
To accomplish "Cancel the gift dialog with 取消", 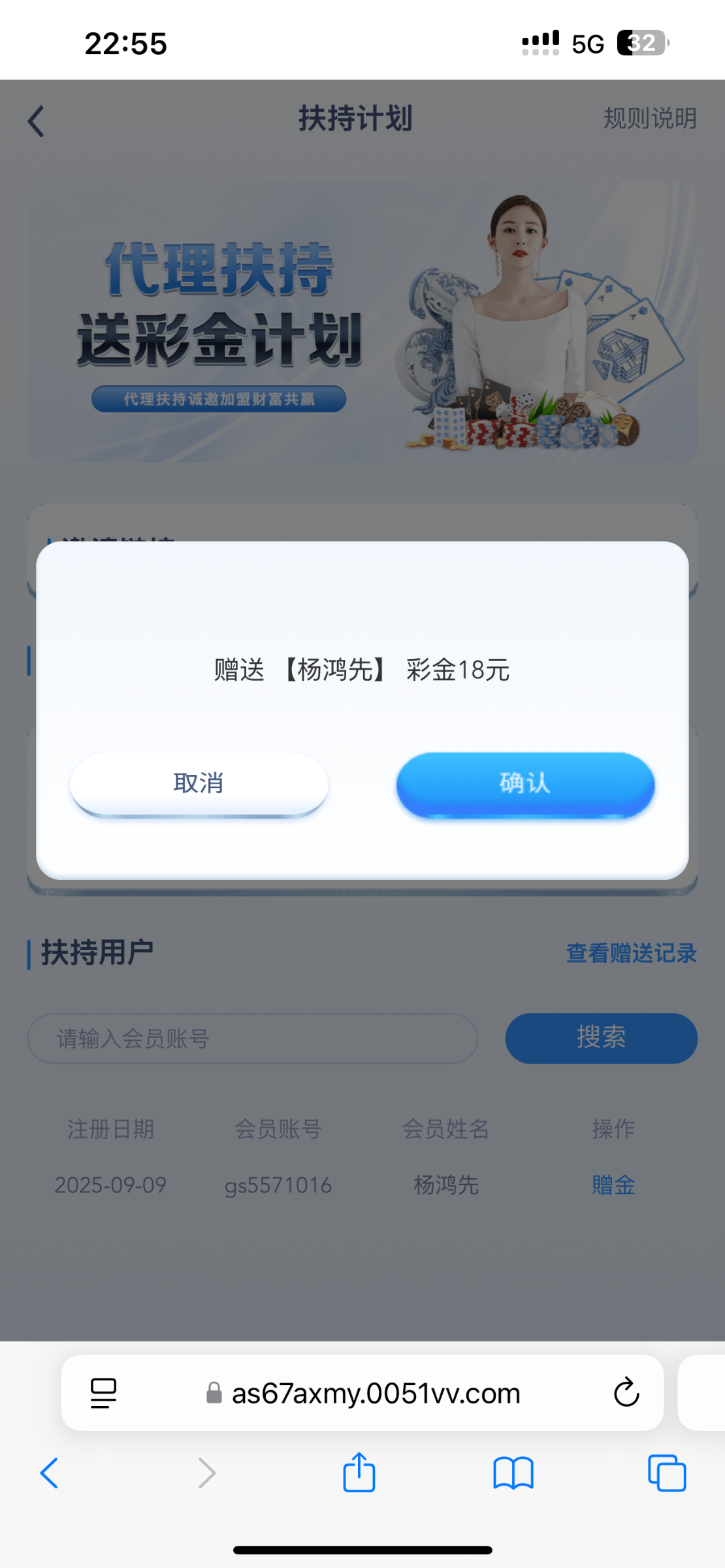I will (199, 783).
